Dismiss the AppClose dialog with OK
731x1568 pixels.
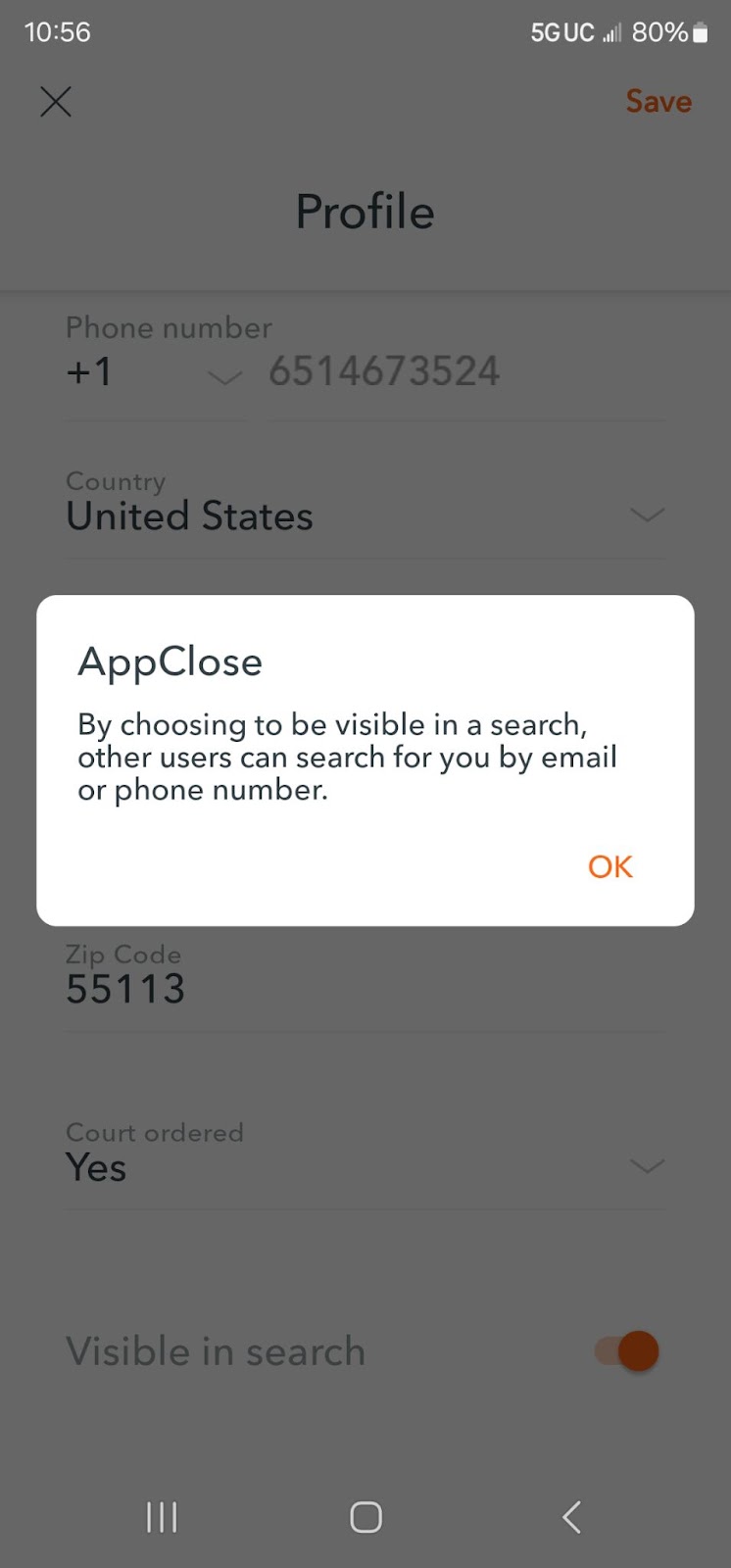tap(609, 866)
